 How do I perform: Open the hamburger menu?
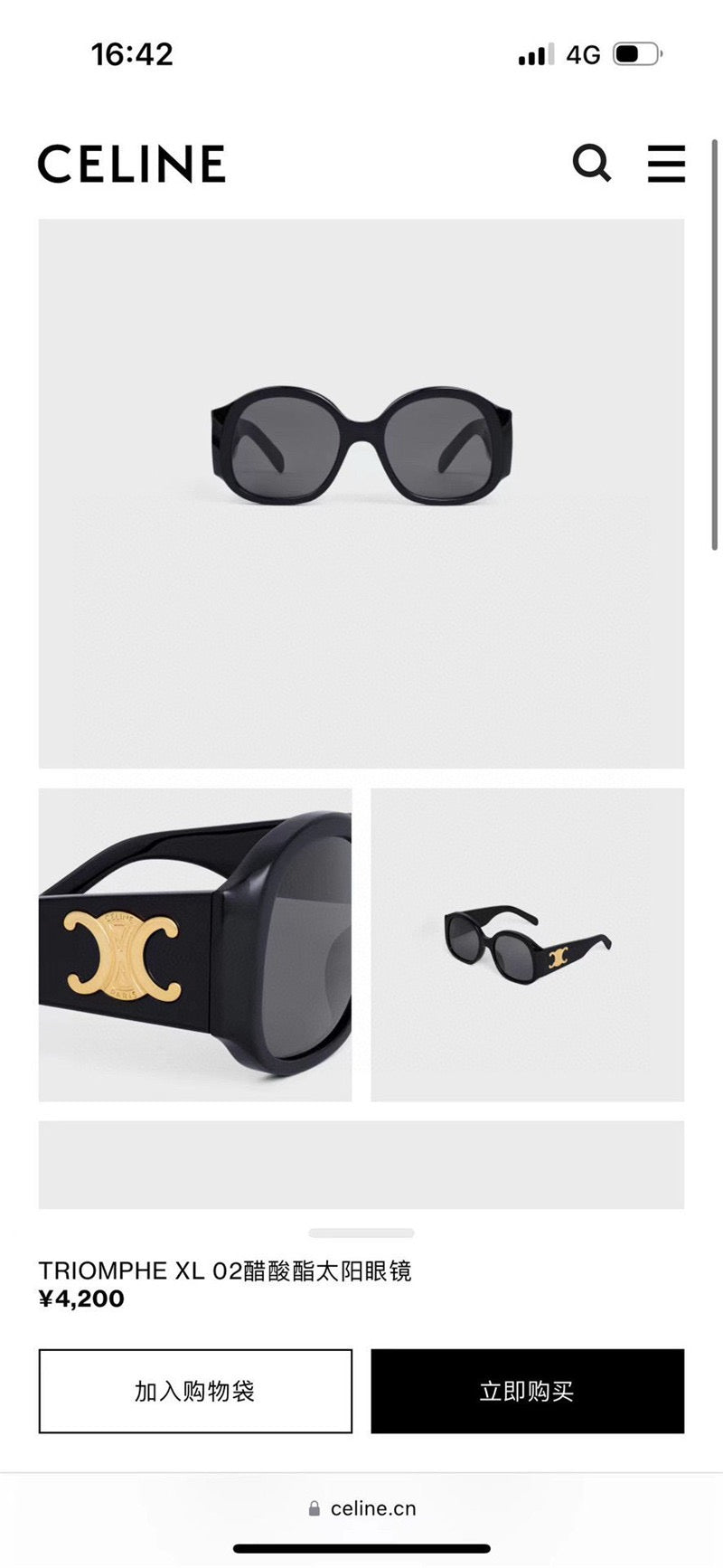pos(666,164)
